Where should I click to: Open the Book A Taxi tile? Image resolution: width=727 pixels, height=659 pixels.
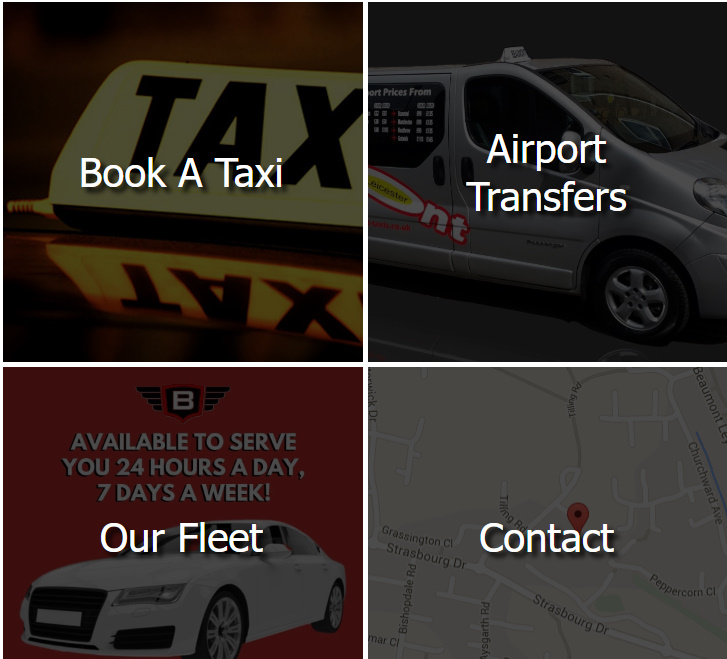point(181,173)
